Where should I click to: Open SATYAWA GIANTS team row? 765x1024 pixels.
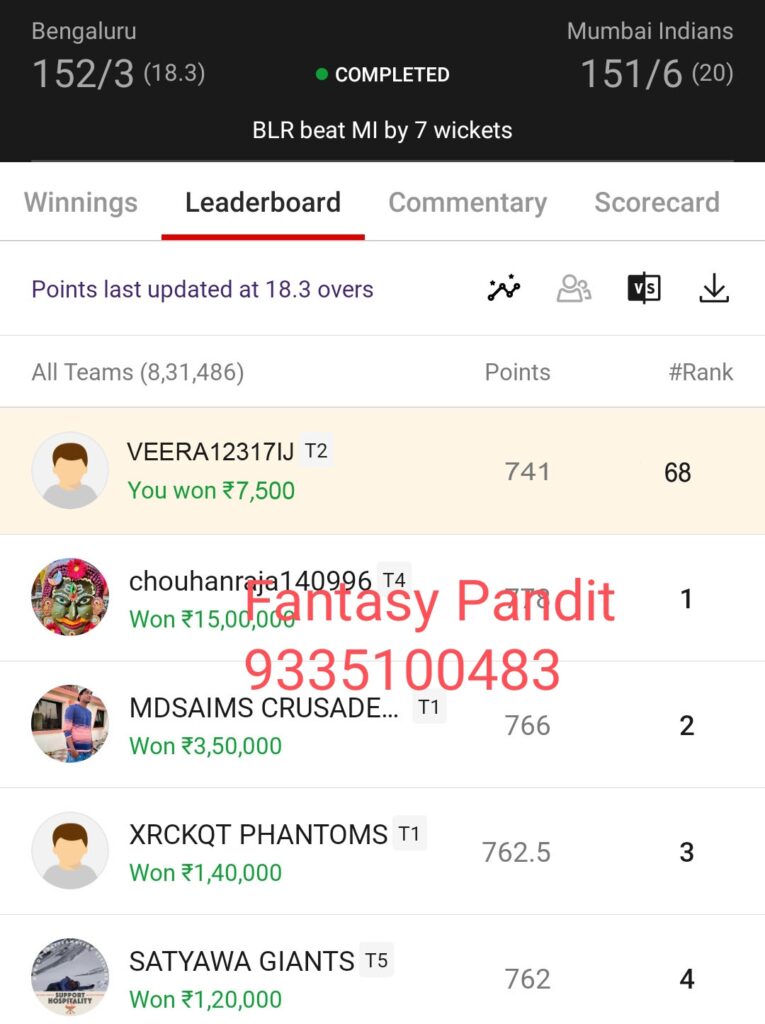(x=382, y=977)
